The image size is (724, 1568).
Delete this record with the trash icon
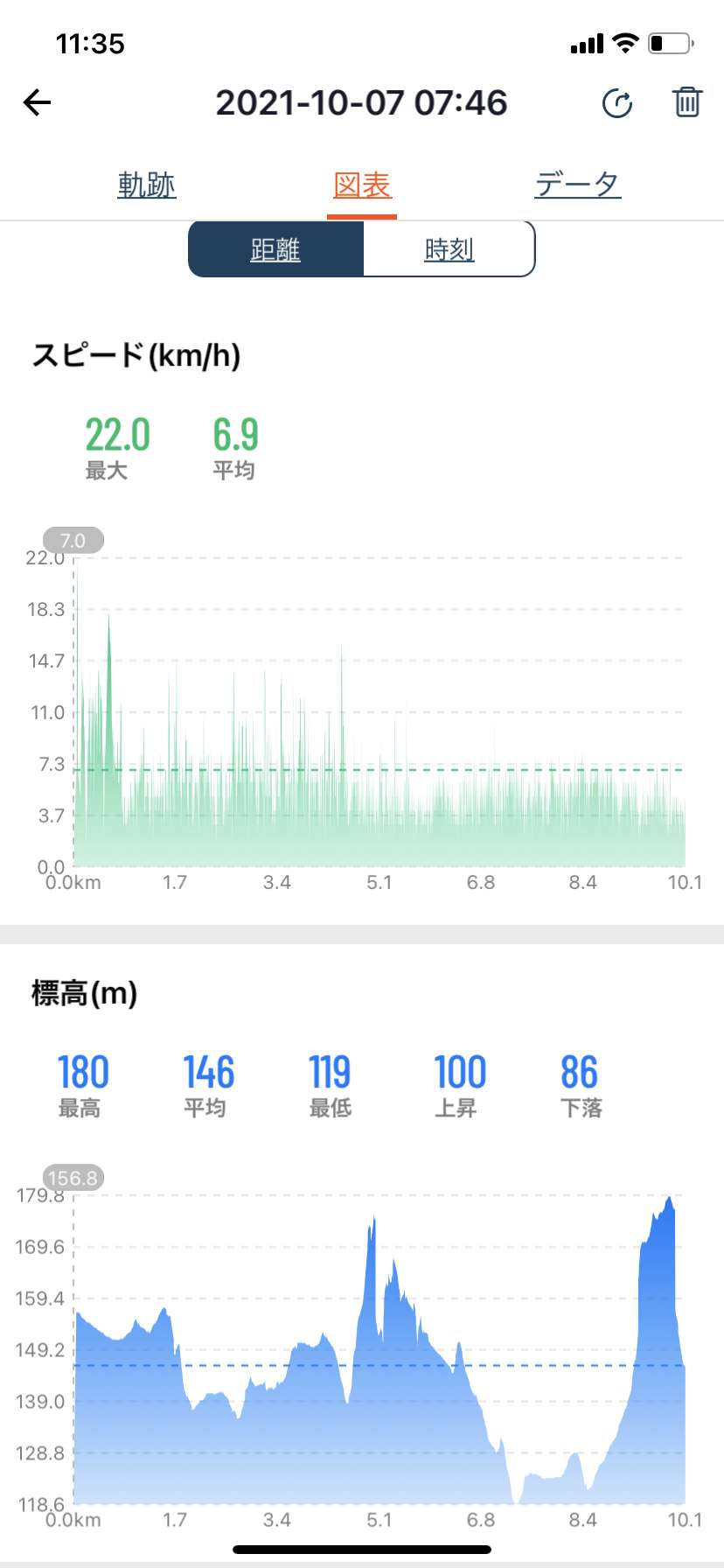[687, 102]
